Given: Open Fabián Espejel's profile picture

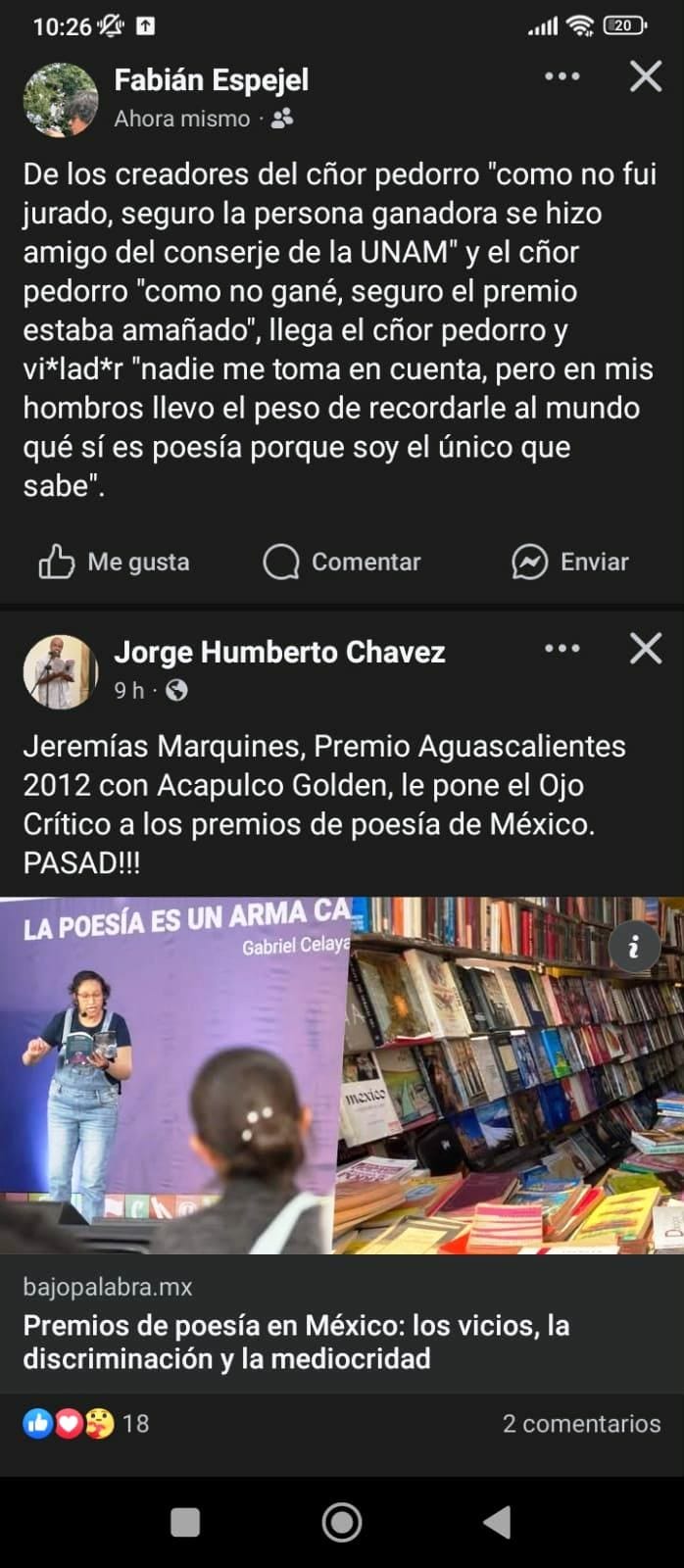Looking at the screenshot, I should point(61,99).
